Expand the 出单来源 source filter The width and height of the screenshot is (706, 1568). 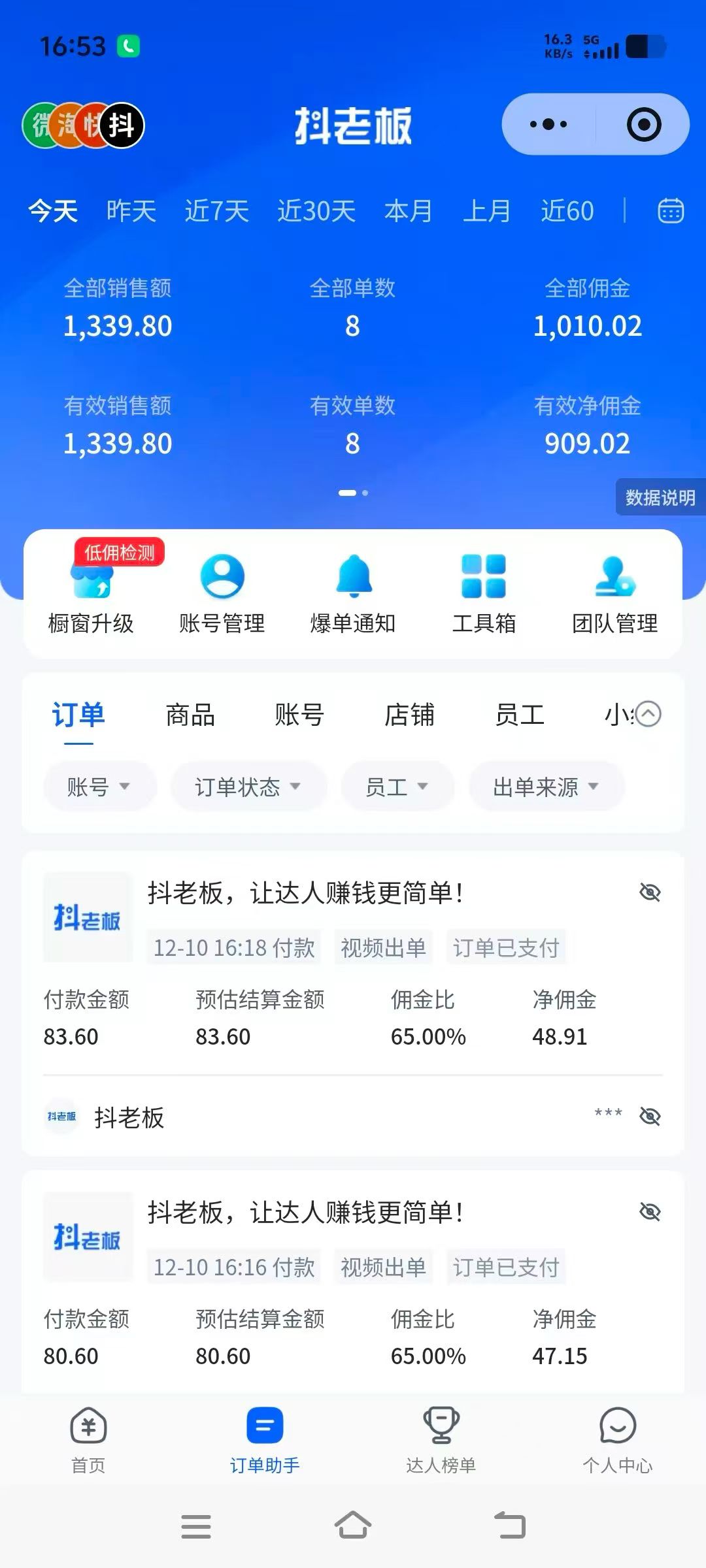coord(546,787)
